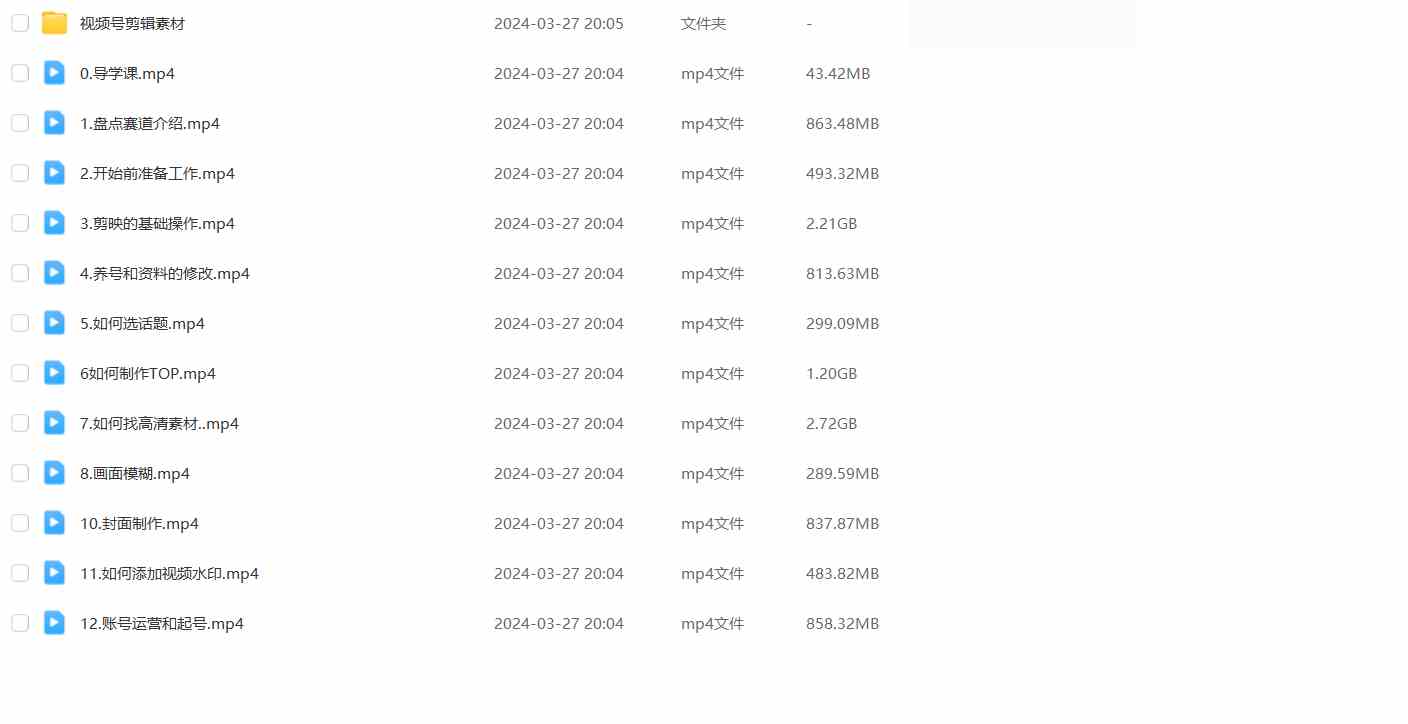The height and width of the screenshot is (724, 1408).
Task: Select checkbox for 视频号剪辑素材 folder
Action: [20, 23]
